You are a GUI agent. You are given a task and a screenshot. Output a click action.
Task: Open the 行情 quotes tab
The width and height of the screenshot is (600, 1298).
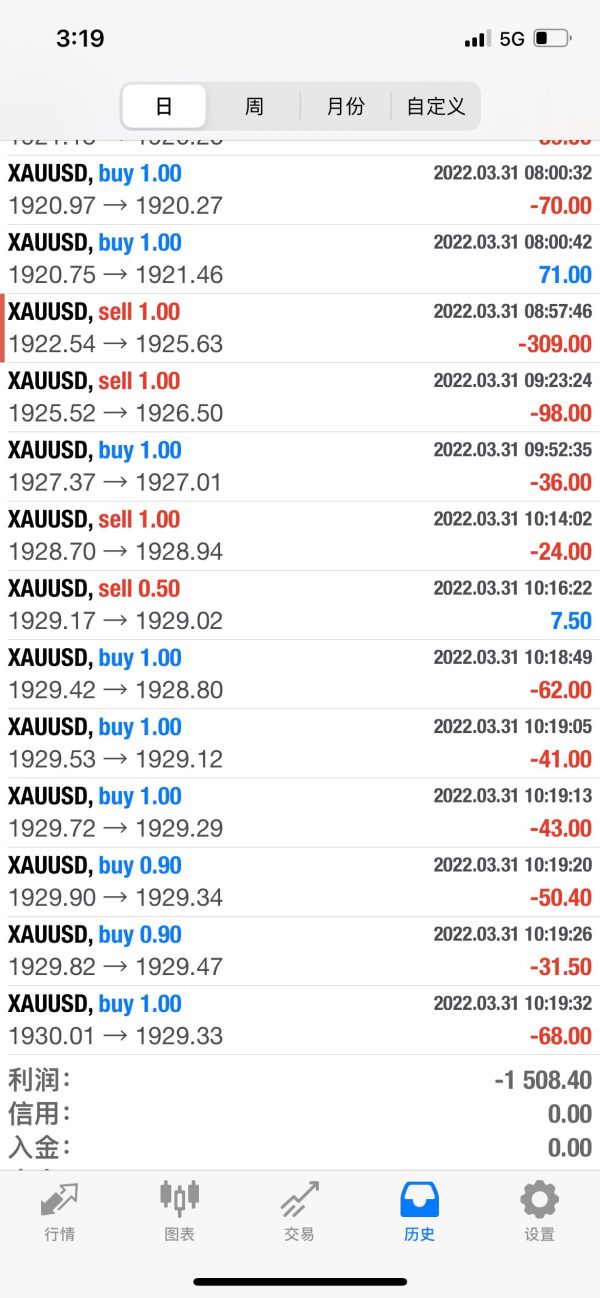[60, 1211]
